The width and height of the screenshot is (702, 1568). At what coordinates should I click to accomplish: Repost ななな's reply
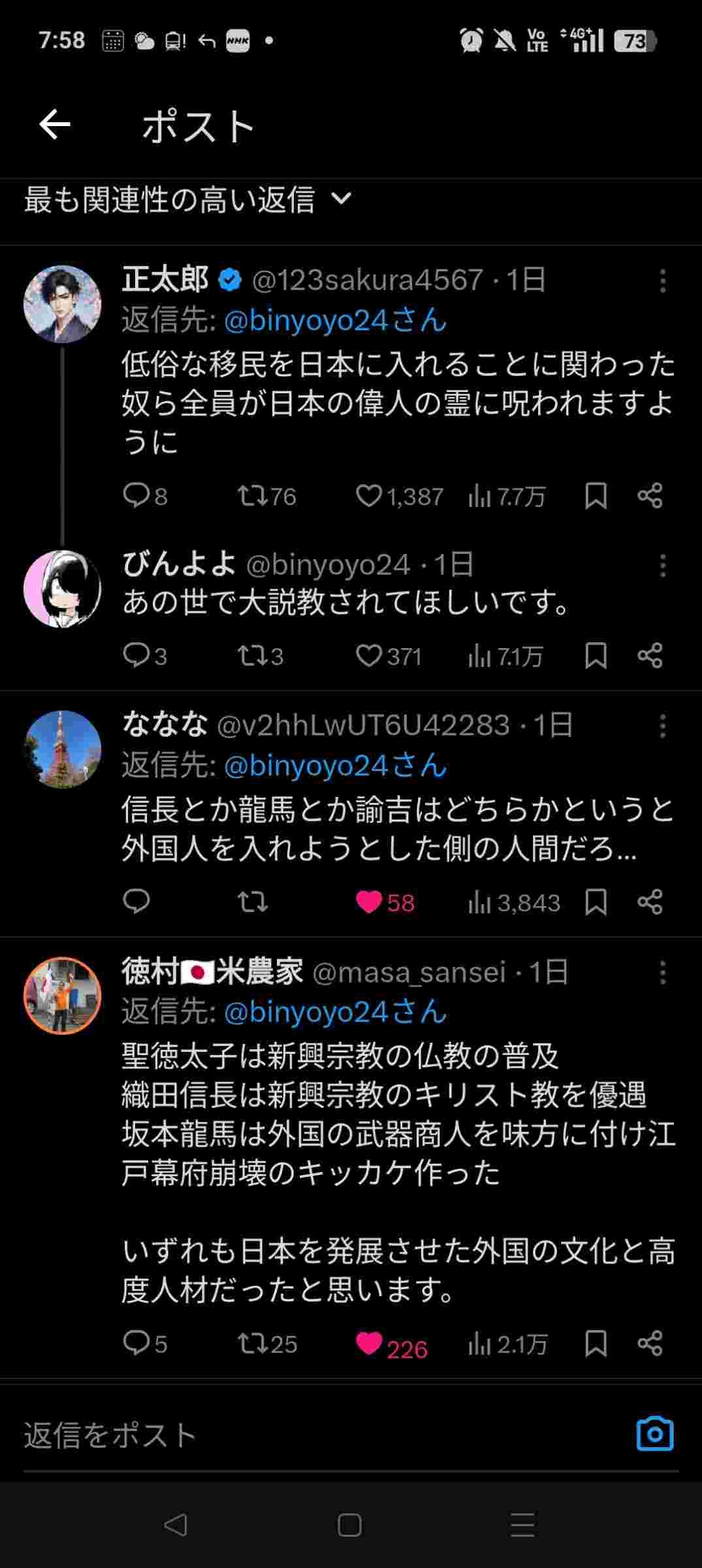point(252,902)
